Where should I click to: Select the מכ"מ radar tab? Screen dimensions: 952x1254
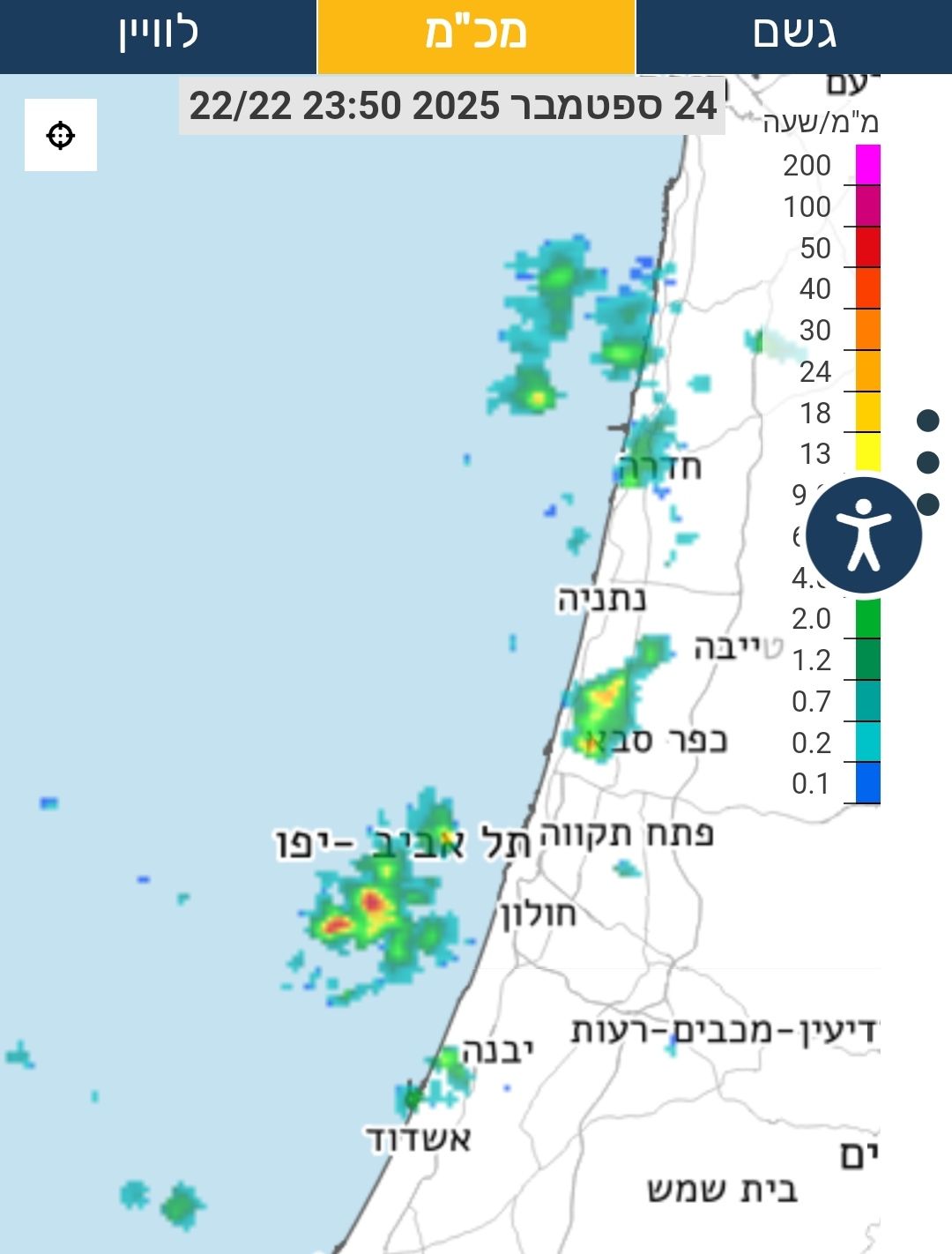point(476,35)
